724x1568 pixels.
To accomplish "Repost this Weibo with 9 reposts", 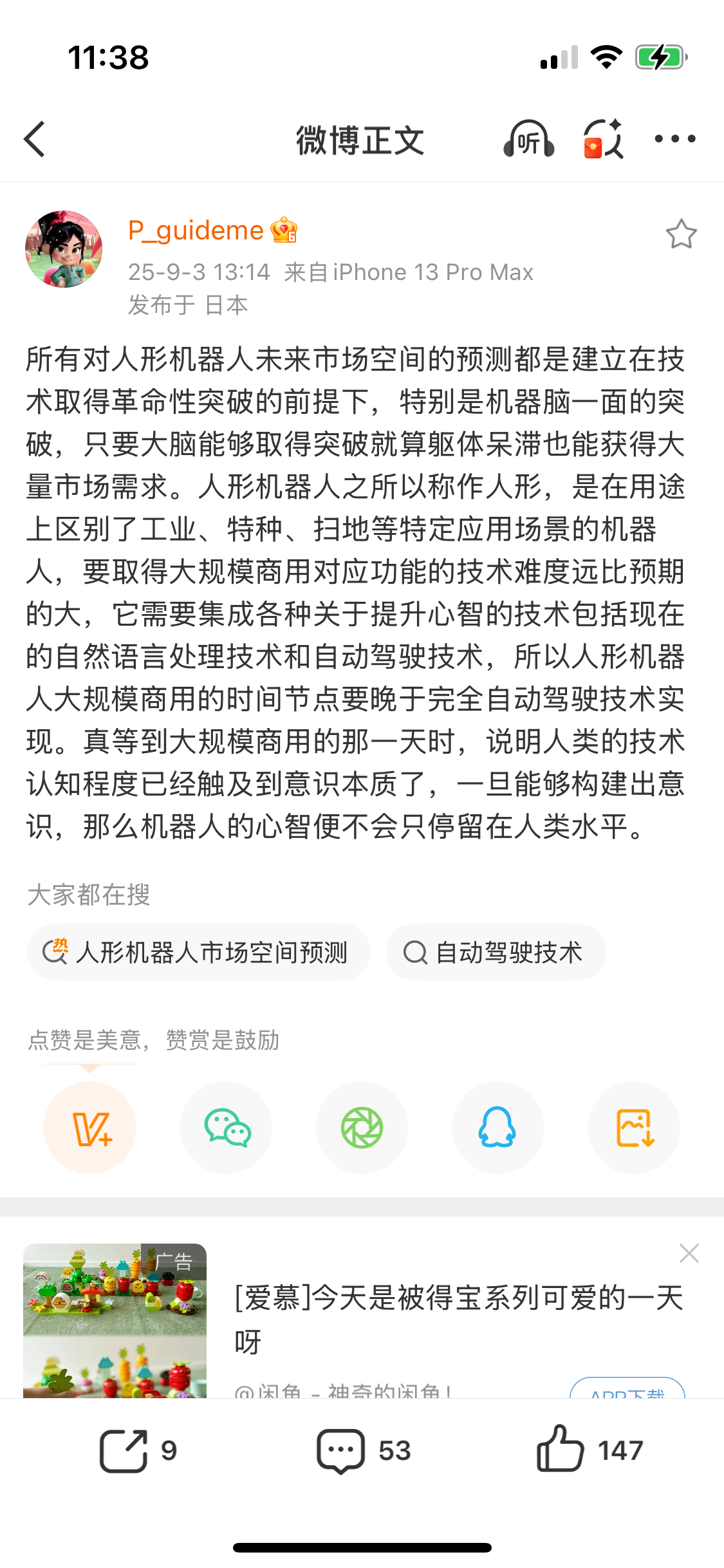I will tap(138, 1451).
